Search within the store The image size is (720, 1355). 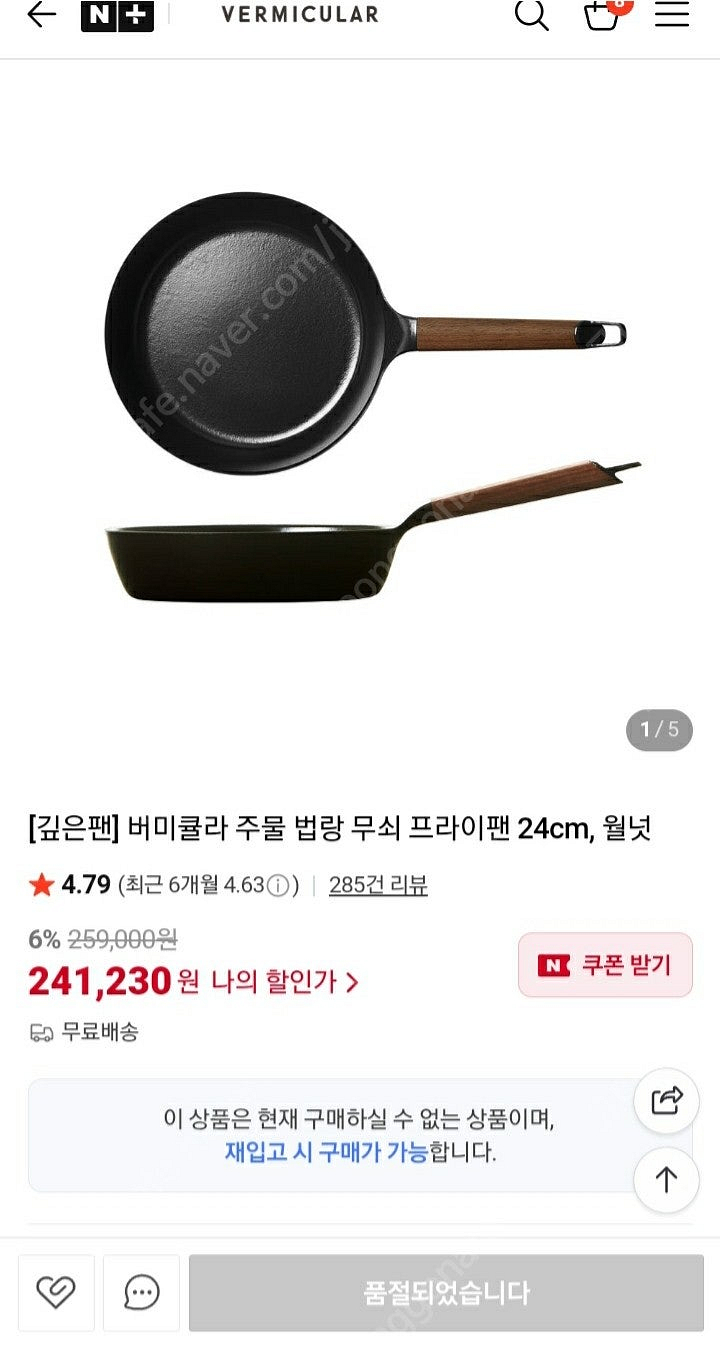(x=531, y=15)
